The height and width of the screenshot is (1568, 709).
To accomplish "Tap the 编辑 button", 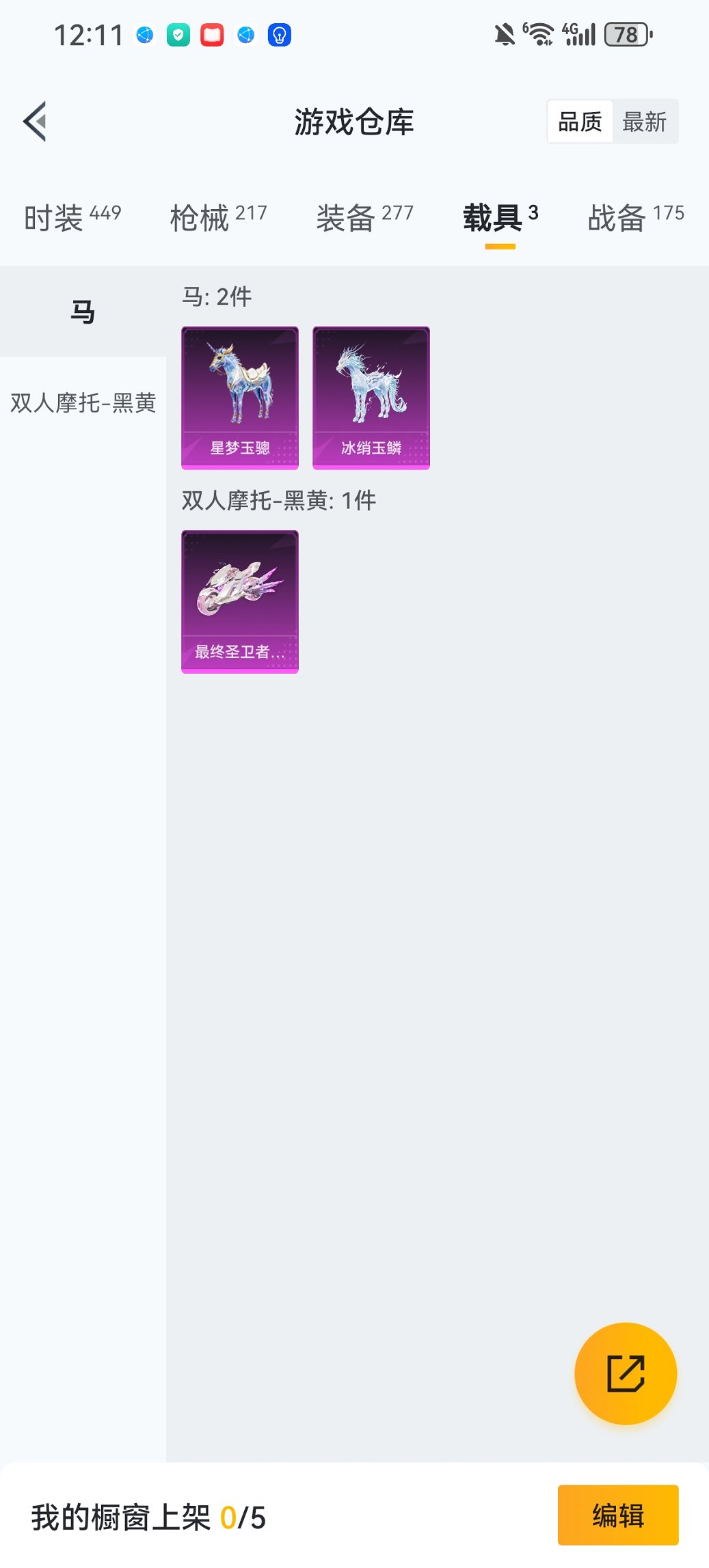I will tap(617, 1516).
